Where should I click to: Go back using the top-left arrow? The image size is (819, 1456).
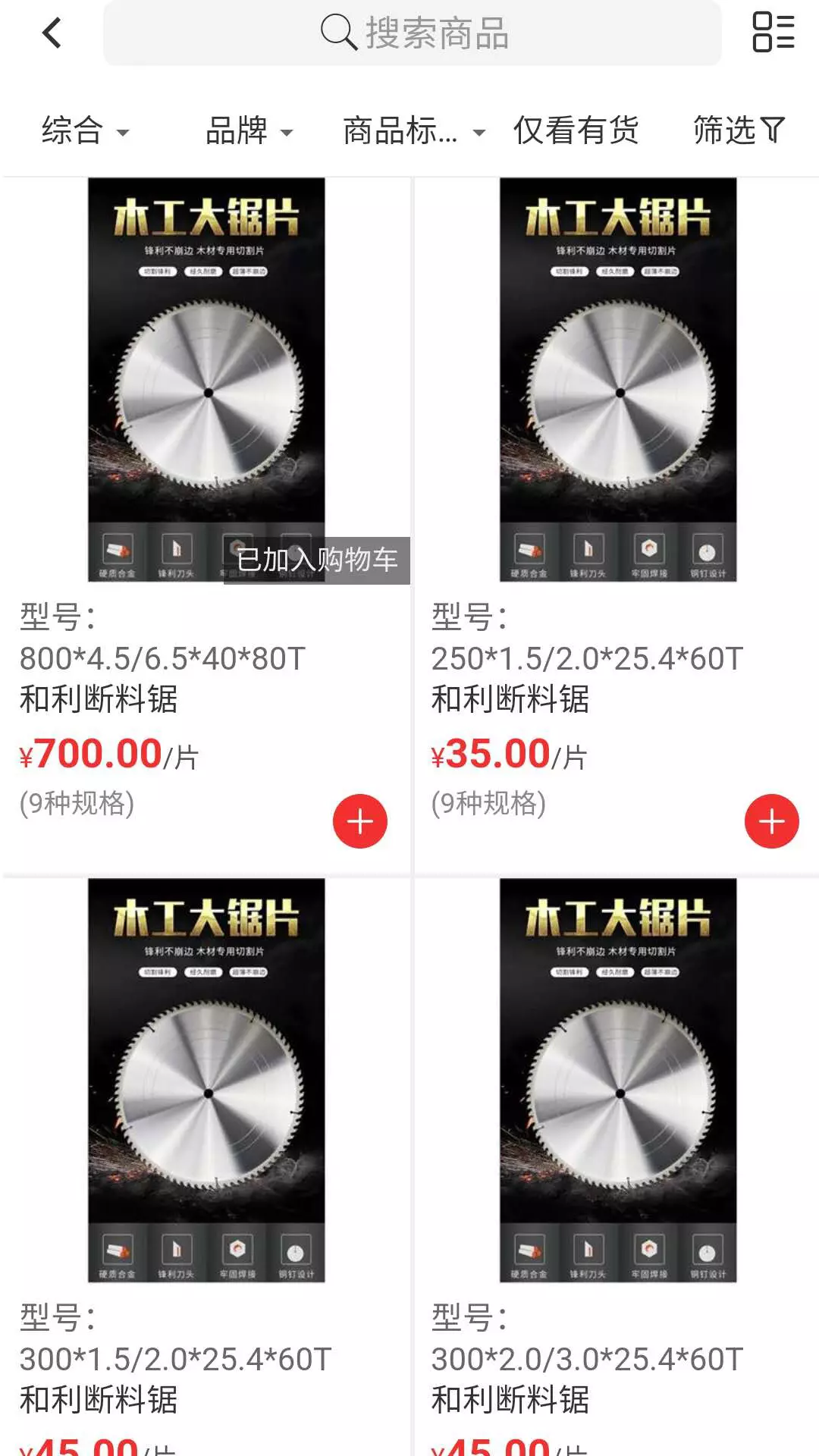tap(52, 33)
